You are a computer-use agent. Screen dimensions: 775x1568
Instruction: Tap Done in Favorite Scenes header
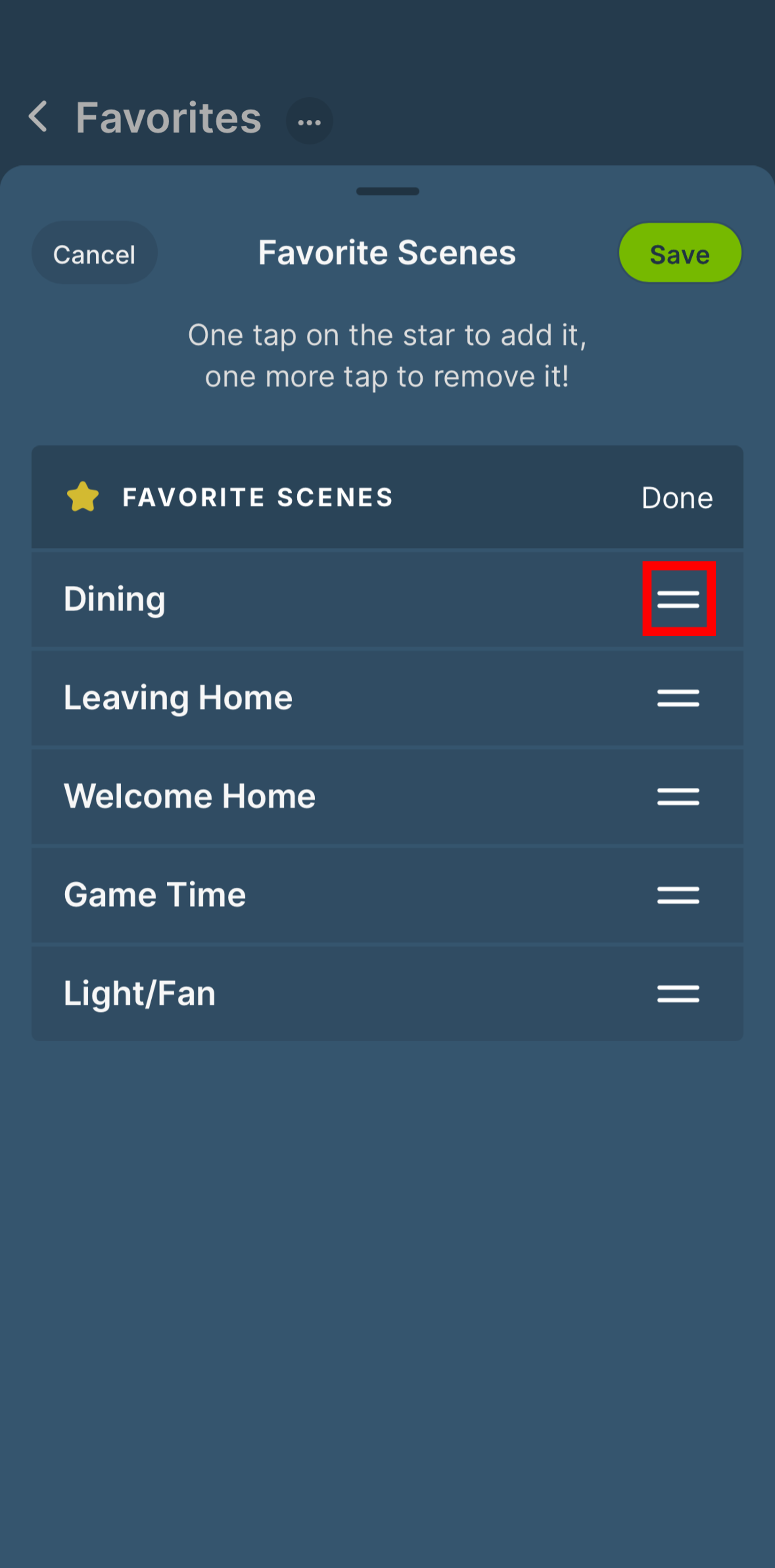[x=677, y=497]
